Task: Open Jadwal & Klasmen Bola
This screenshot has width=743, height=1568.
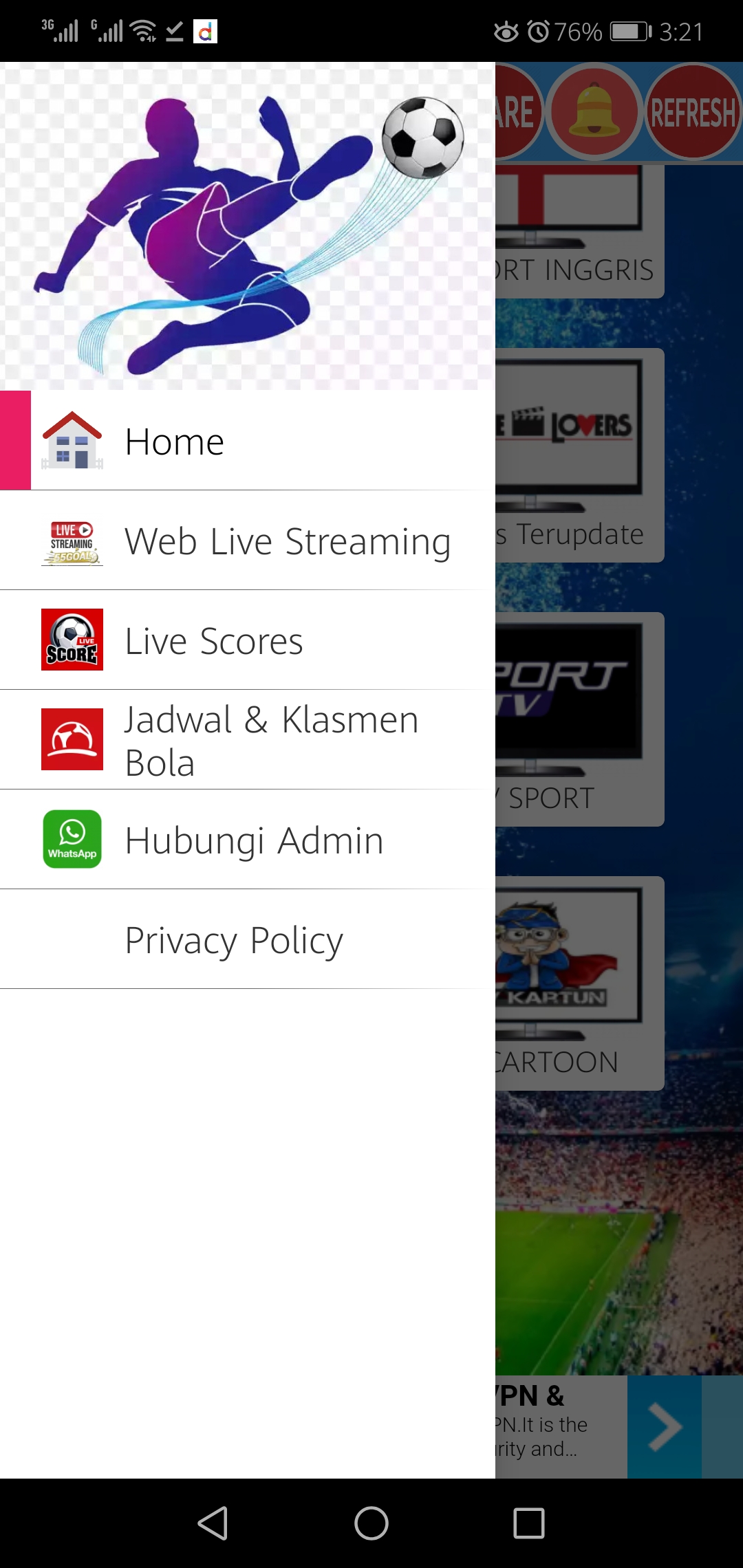Action: click(x=248, y=740)
